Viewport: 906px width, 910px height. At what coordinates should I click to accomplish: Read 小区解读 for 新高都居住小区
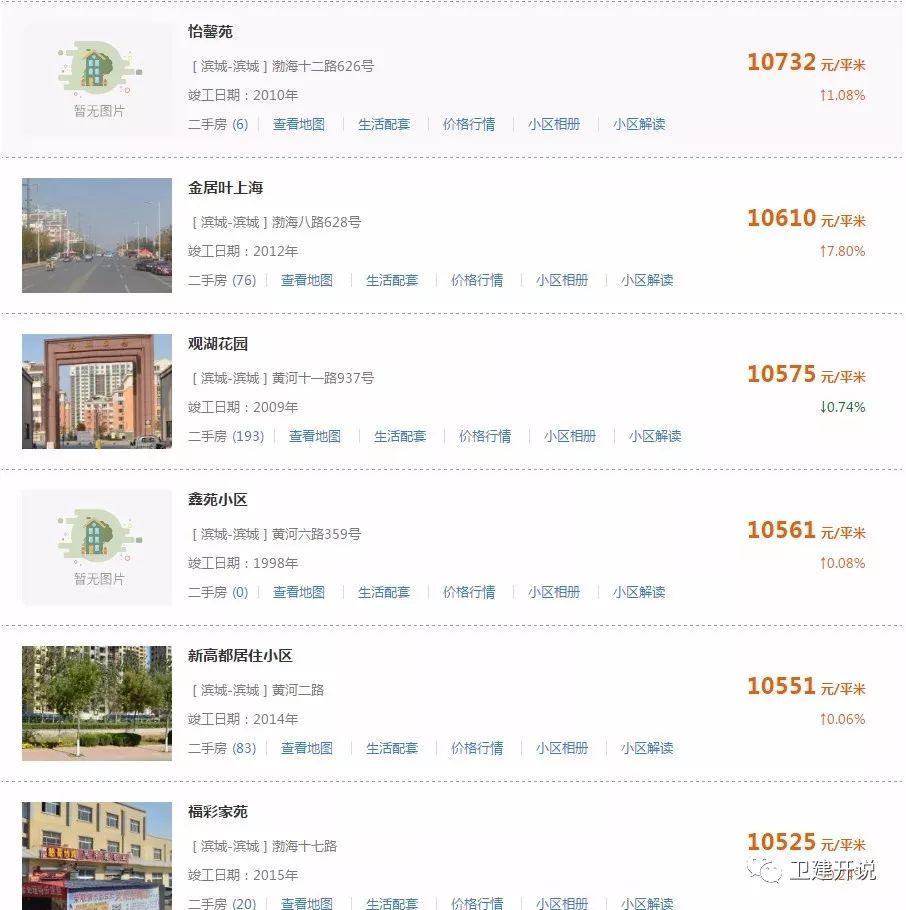click(647, 749)
